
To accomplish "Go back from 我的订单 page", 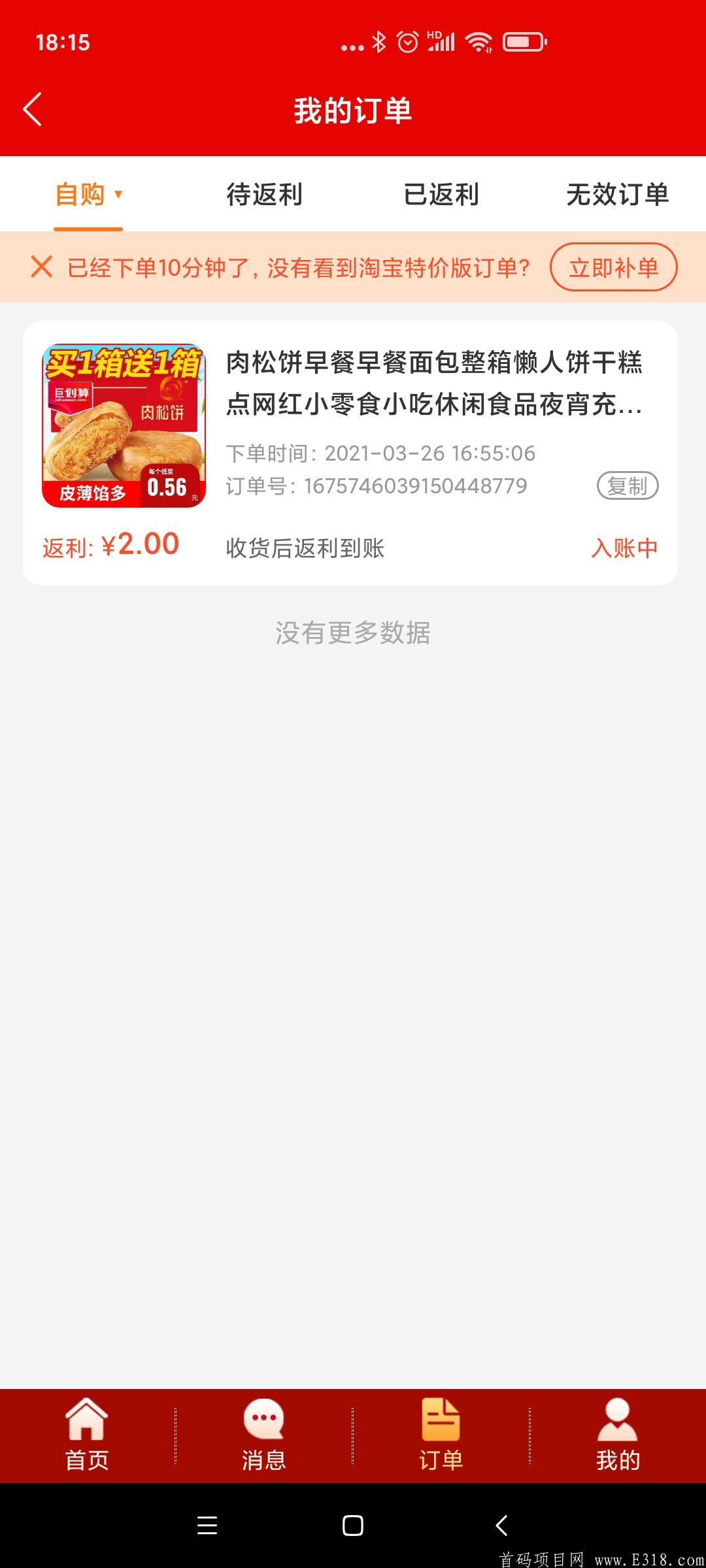I will tap(33, 109).
